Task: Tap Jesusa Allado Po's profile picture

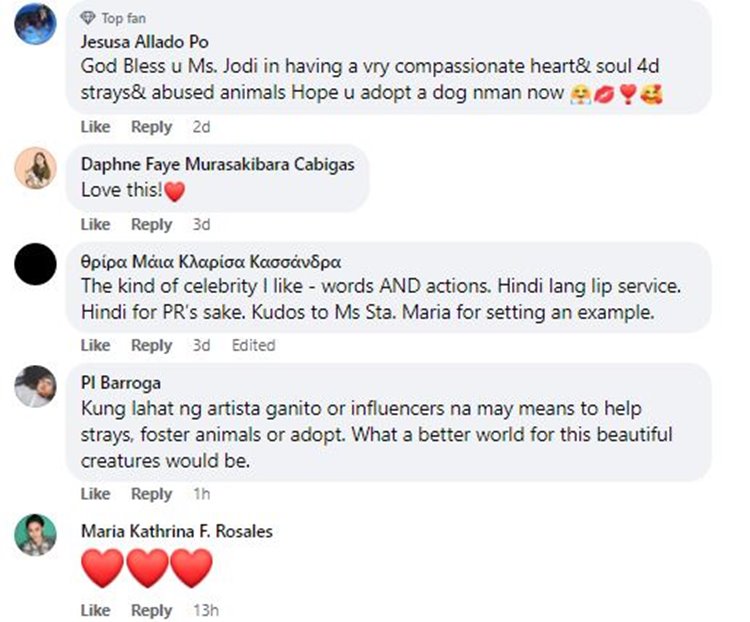Action: [35, 23]
